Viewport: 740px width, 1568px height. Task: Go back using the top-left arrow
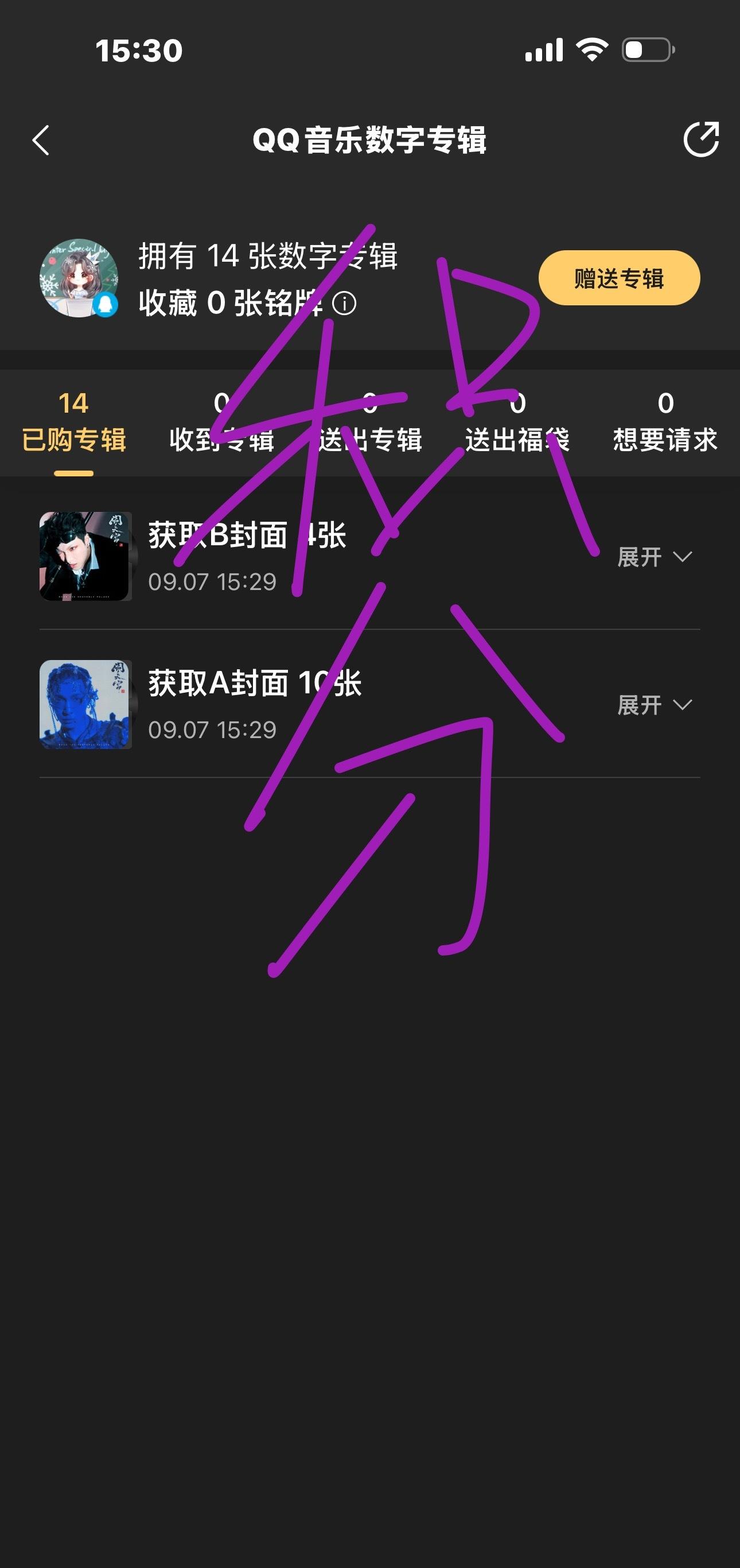(41, 141)
